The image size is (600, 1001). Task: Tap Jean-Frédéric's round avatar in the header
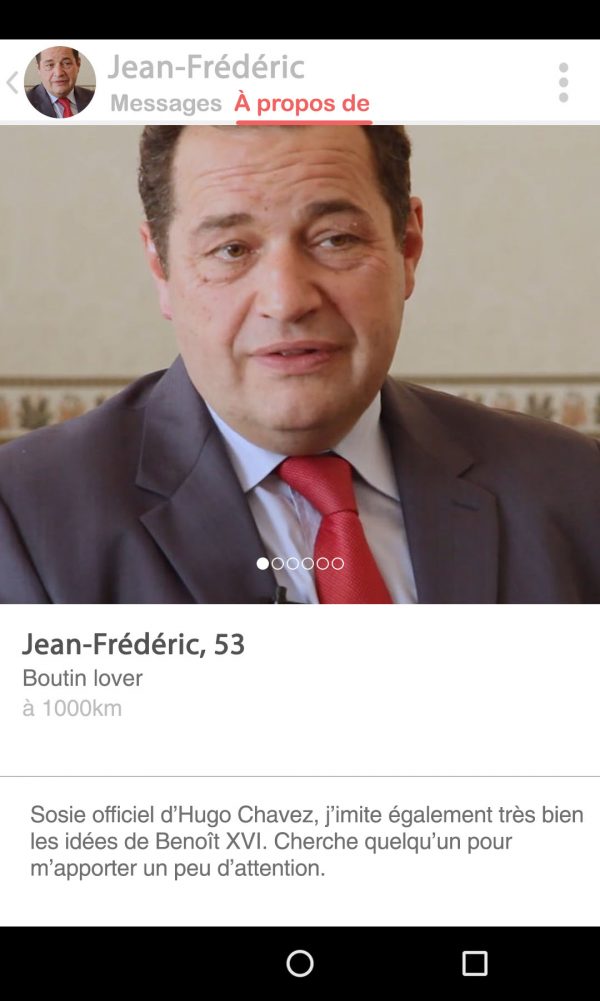[x=60, y=82]
